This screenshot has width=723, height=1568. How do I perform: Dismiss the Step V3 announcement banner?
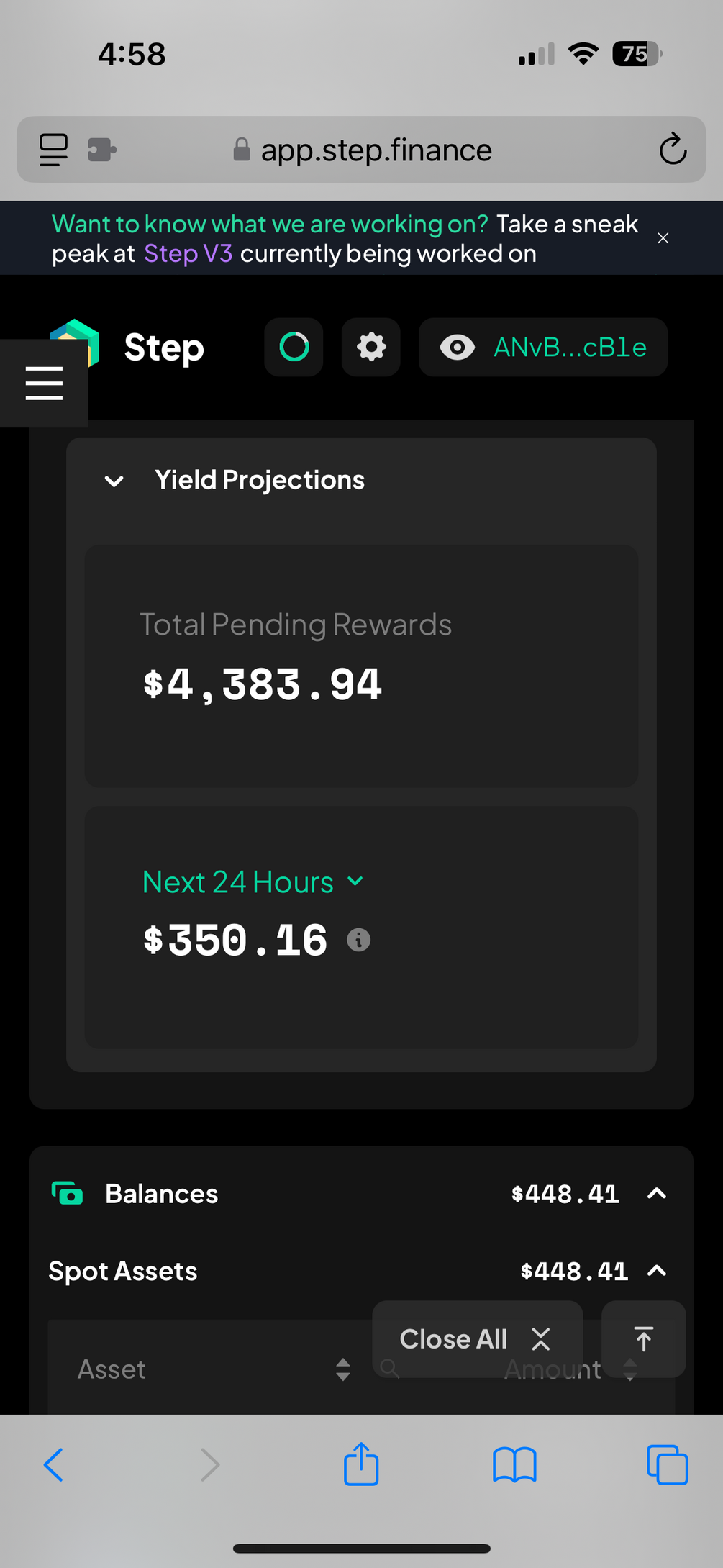pos(663,238)
